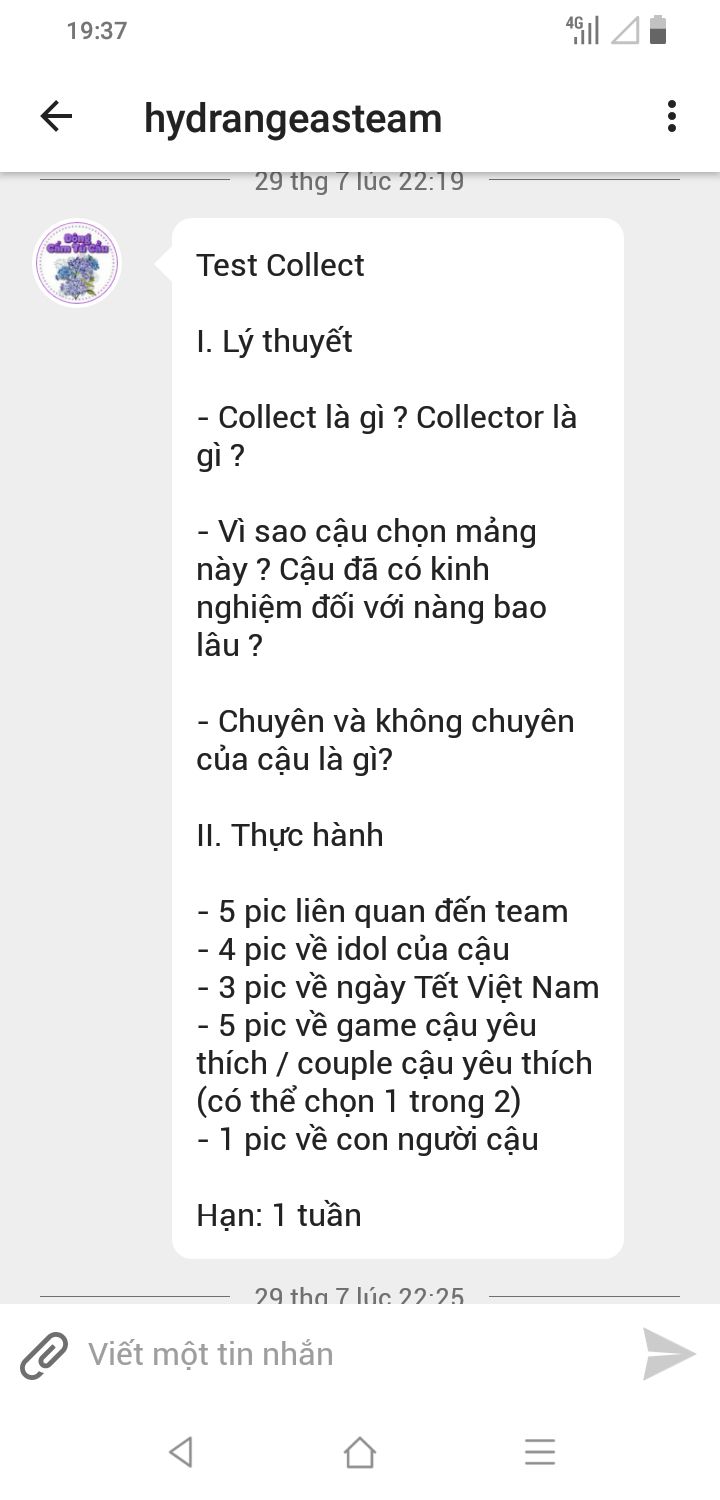
Task: Send the message with the arrow icon
Action: pyautogui.click(x=668, y=1354)
